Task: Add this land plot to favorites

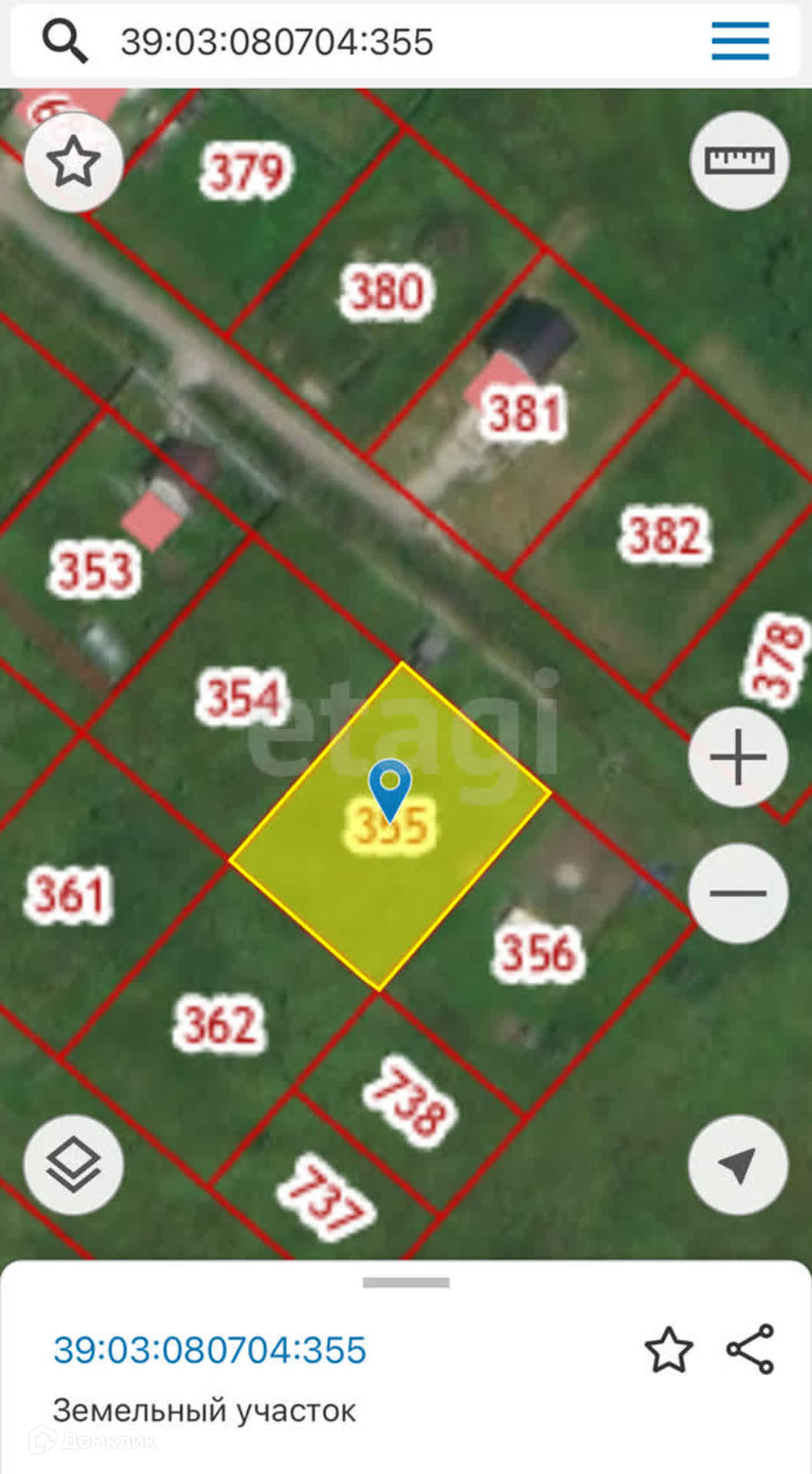Action: (668, 1350)
